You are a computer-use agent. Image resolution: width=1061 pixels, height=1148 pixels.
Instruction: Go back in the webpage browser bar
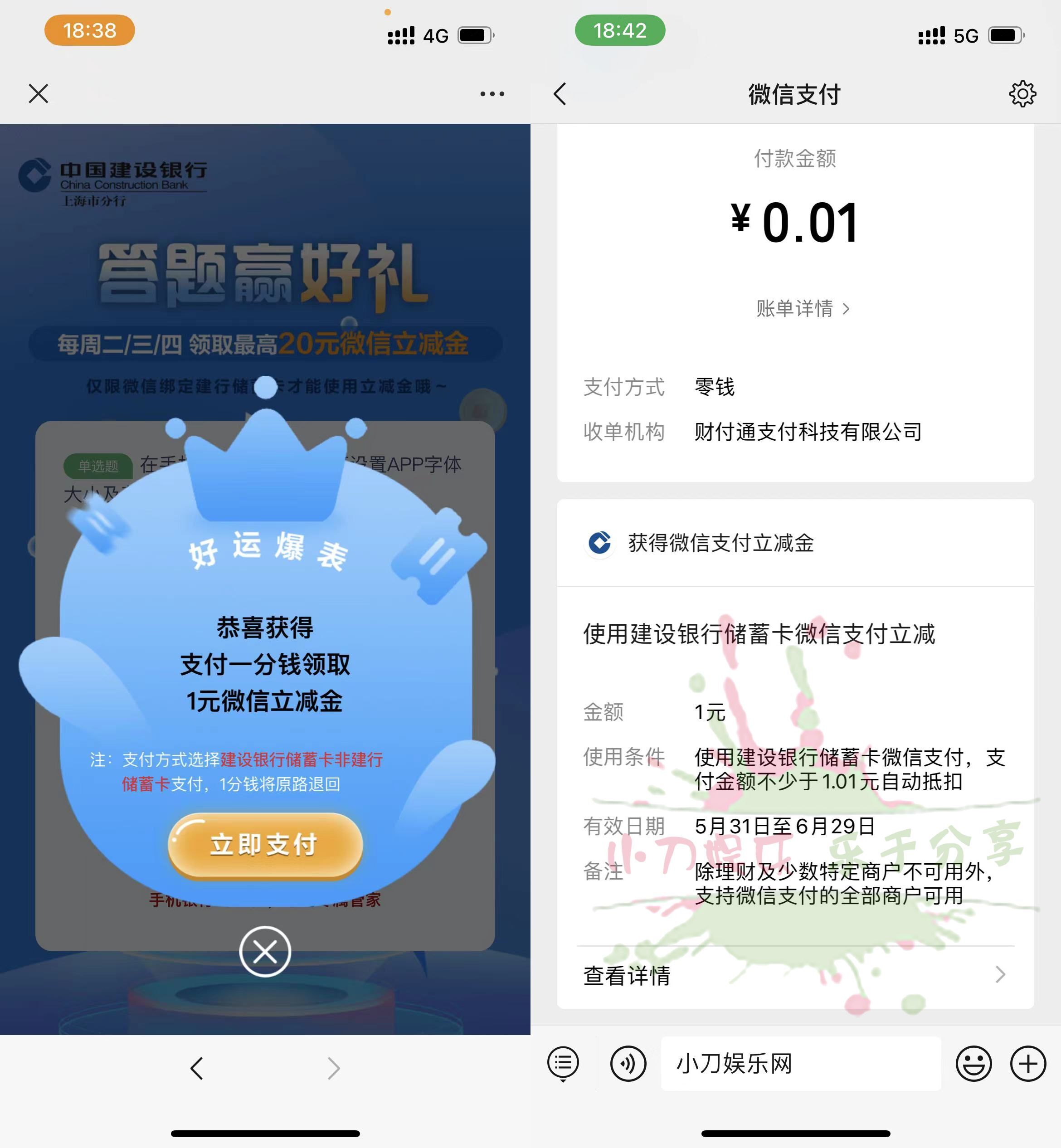[x=197, y=1068]
